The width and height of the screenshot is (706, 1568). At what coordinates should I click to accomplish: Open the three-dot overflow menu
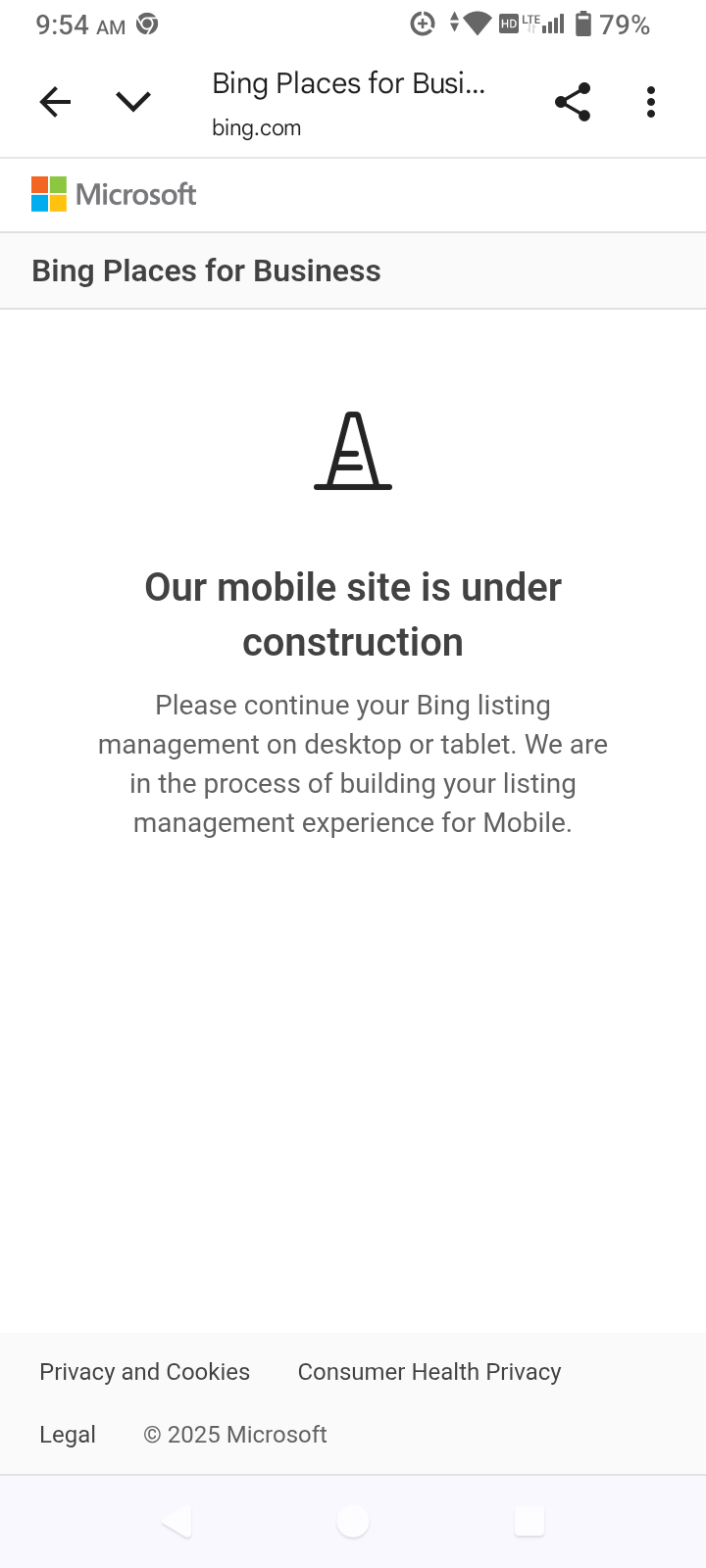[651, 102]
